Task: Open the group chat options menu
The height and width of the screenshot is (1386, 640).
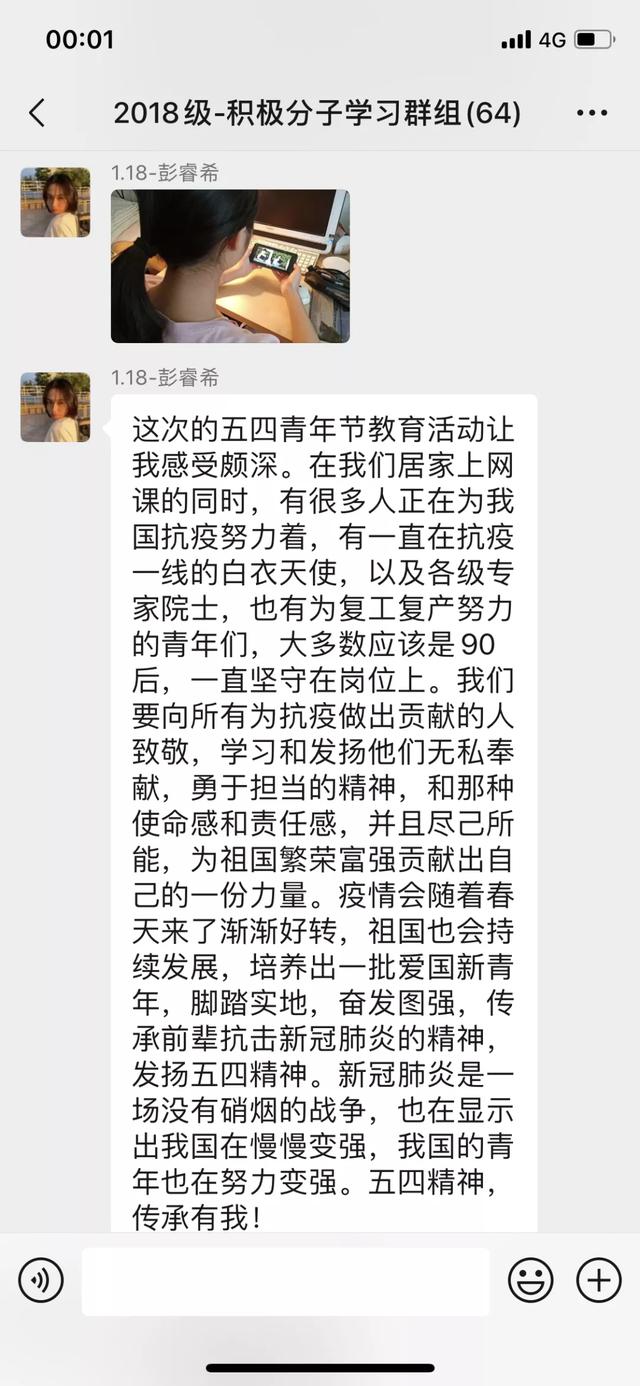Action: coord(592,113)
